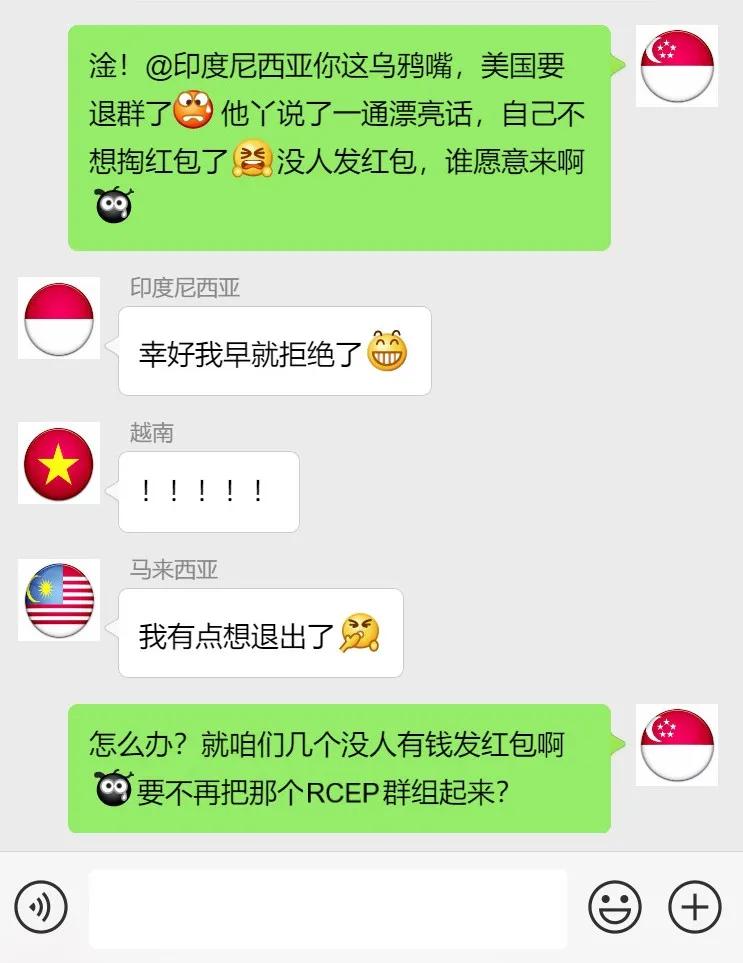Screen dimensions: 743x963
Task: Select the Vietnam flag avatar
Action: (58, 463)
